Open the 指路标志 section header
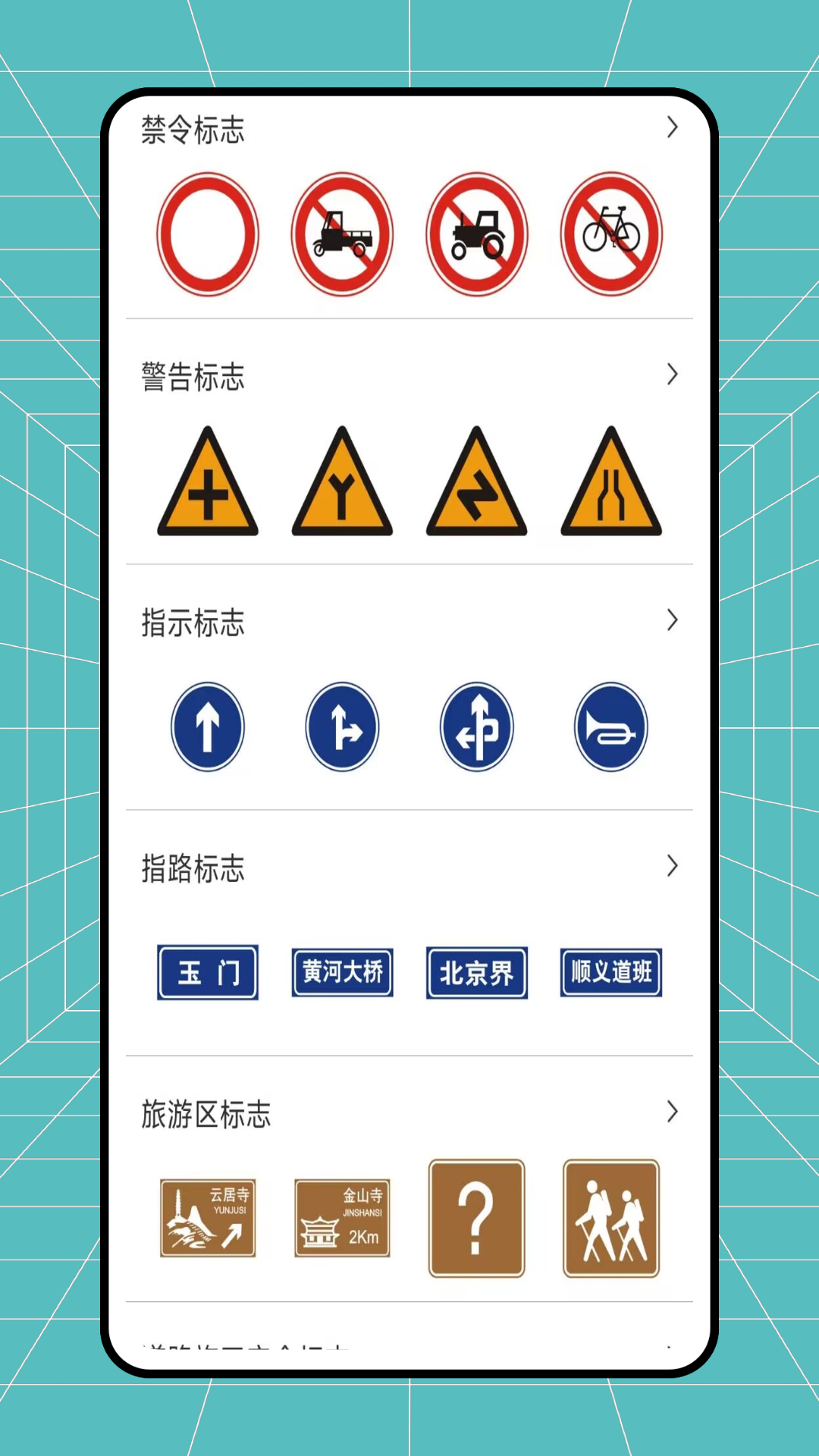Viewport: 819px width, 1456px height. pyautogui.click(x=193, y=868)
